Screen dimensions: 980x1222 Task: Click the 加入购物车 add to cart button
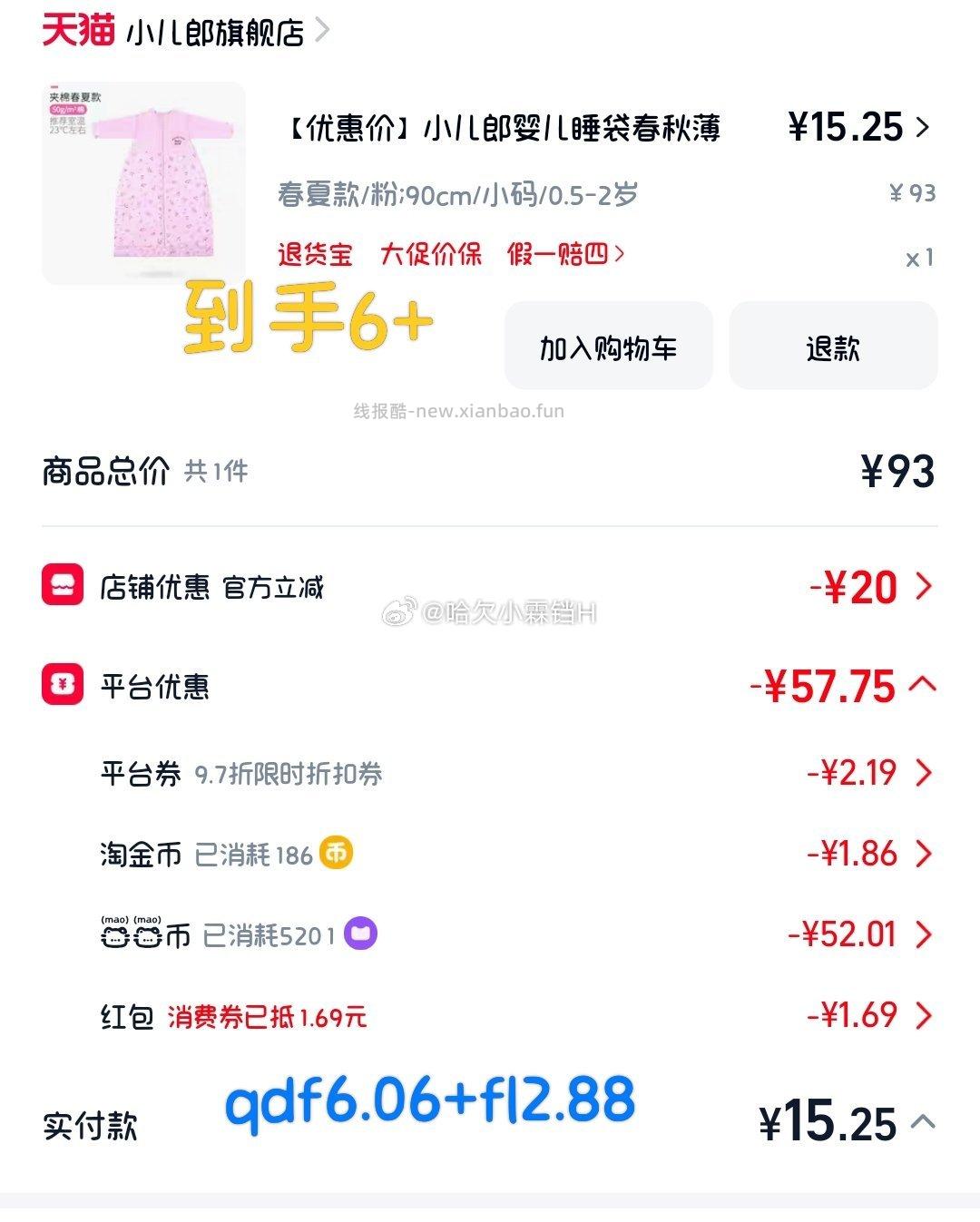606,346
